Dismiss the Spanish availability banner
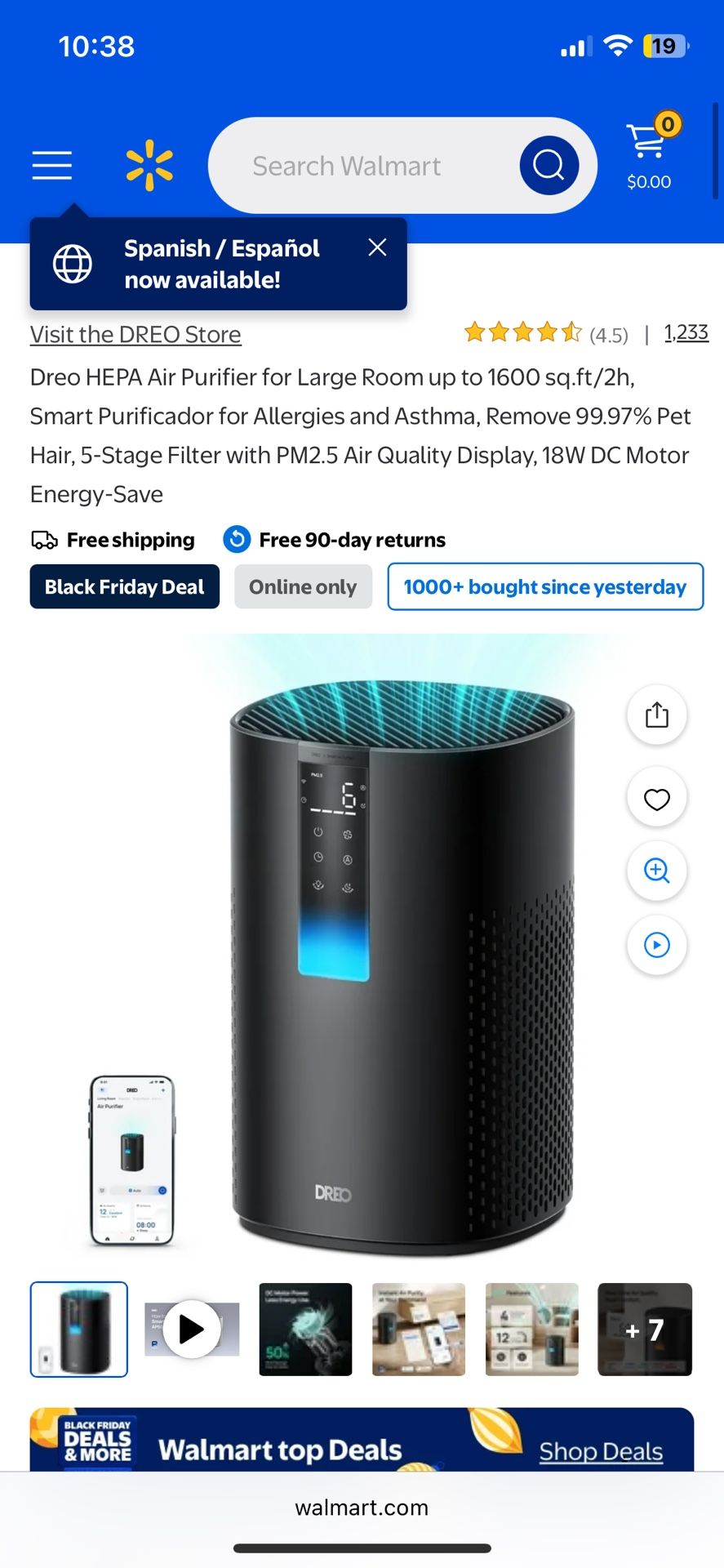This screenshot has width=724, height=1568. (377, 247)
